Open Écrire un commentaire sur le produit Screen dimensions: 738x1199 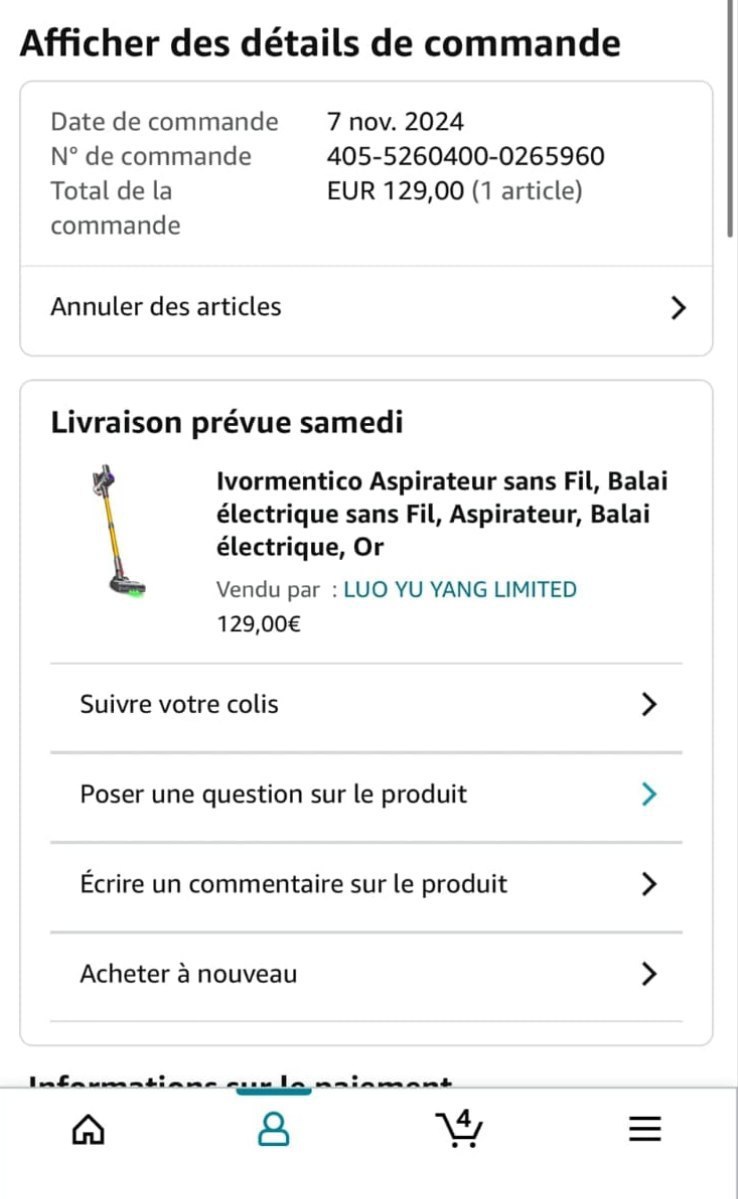pyautogui.click(x=366, y=884)
